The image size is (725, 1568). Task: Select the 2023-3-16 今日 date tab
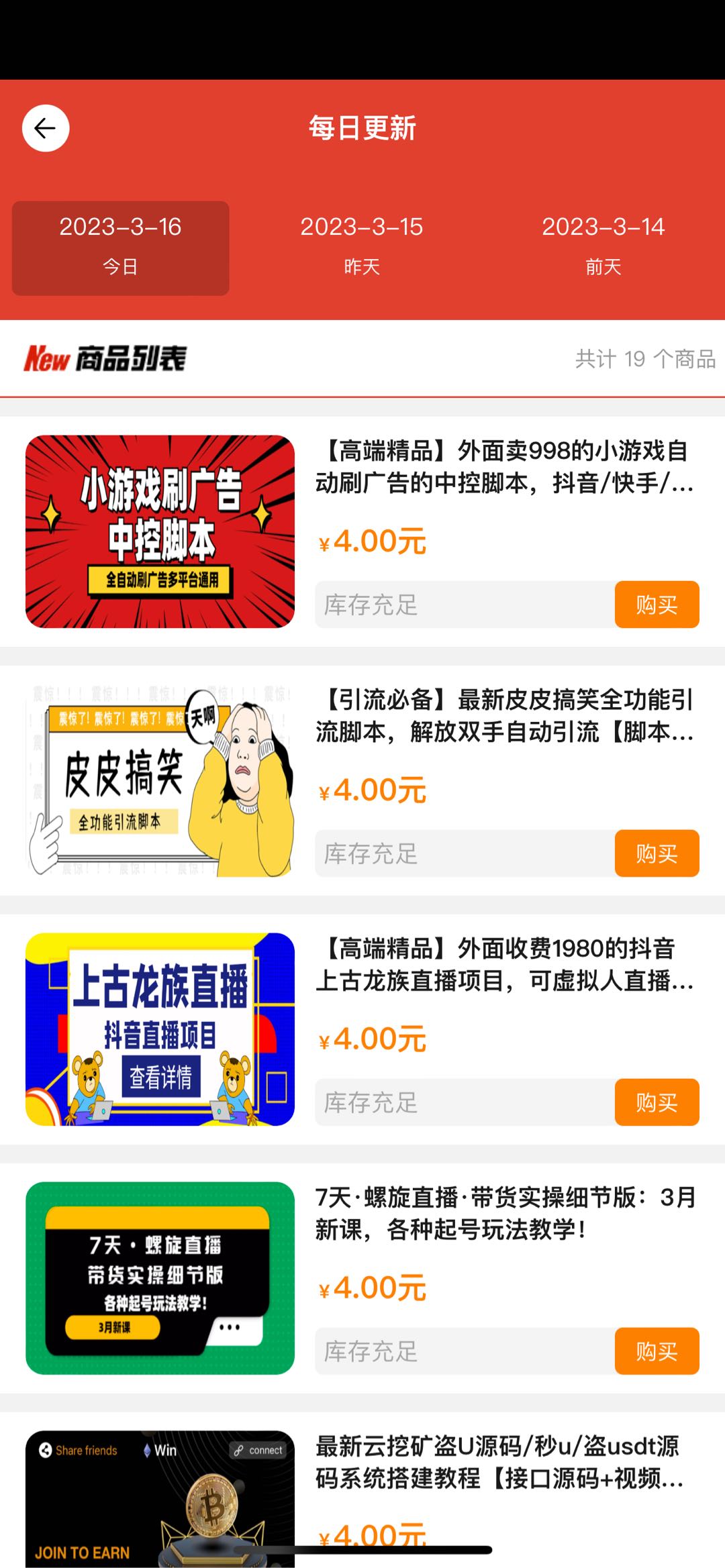(121, 248)
